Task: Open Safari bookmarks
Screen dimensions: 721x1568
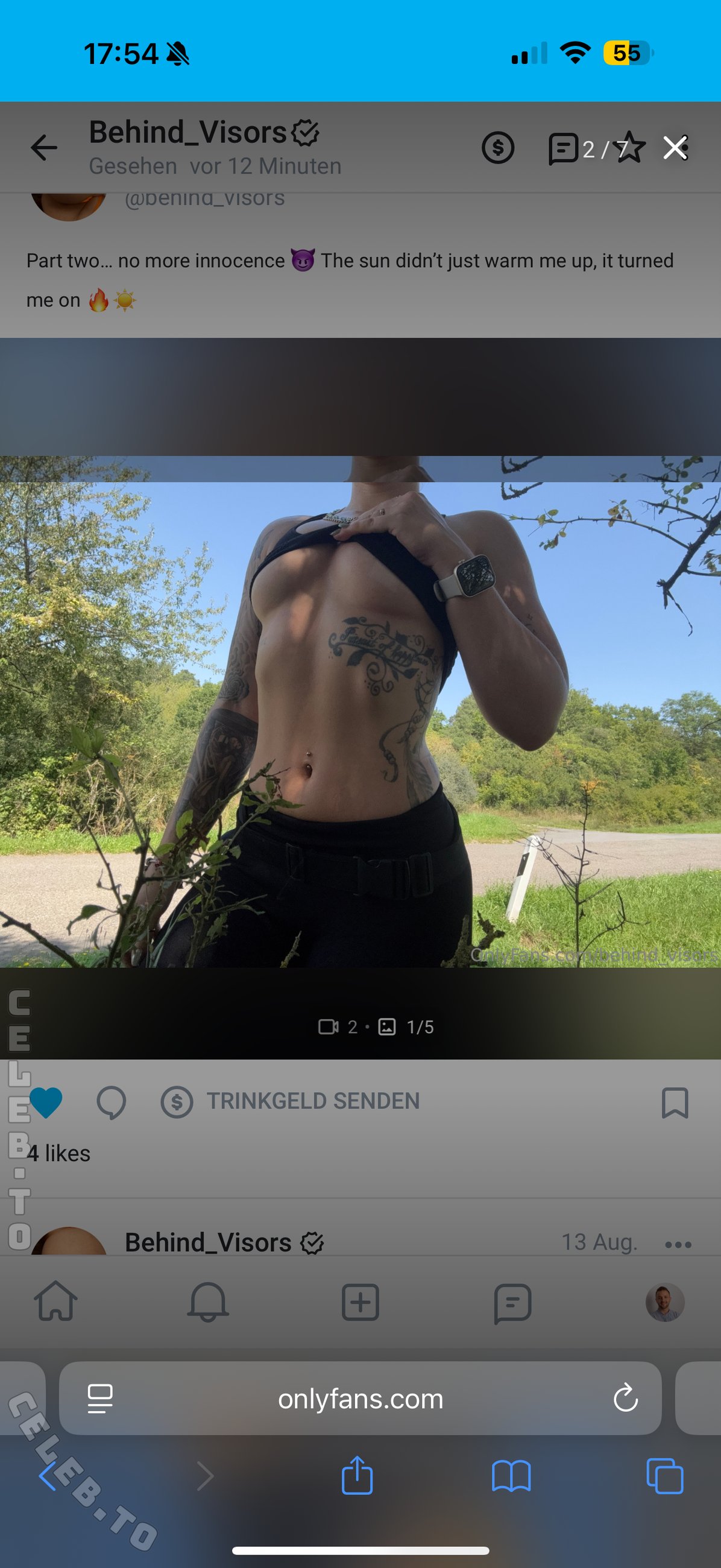Action: tap(511, 1477)
